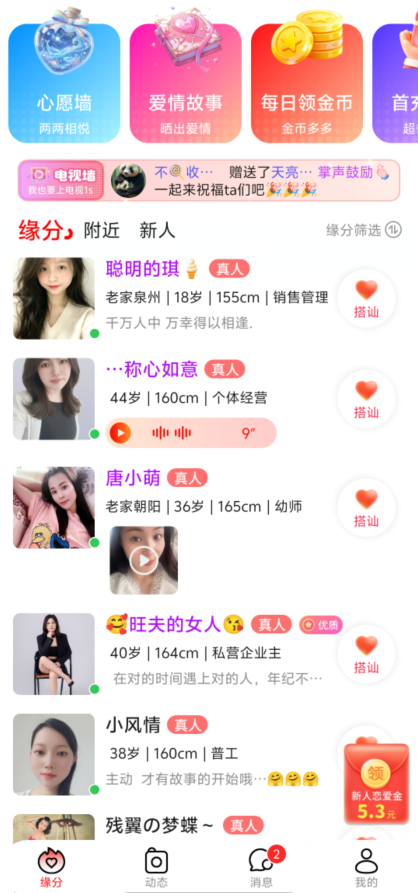Open the 心愿墙 card
This screenshot has width=418, height=893.
coord(64,83)
